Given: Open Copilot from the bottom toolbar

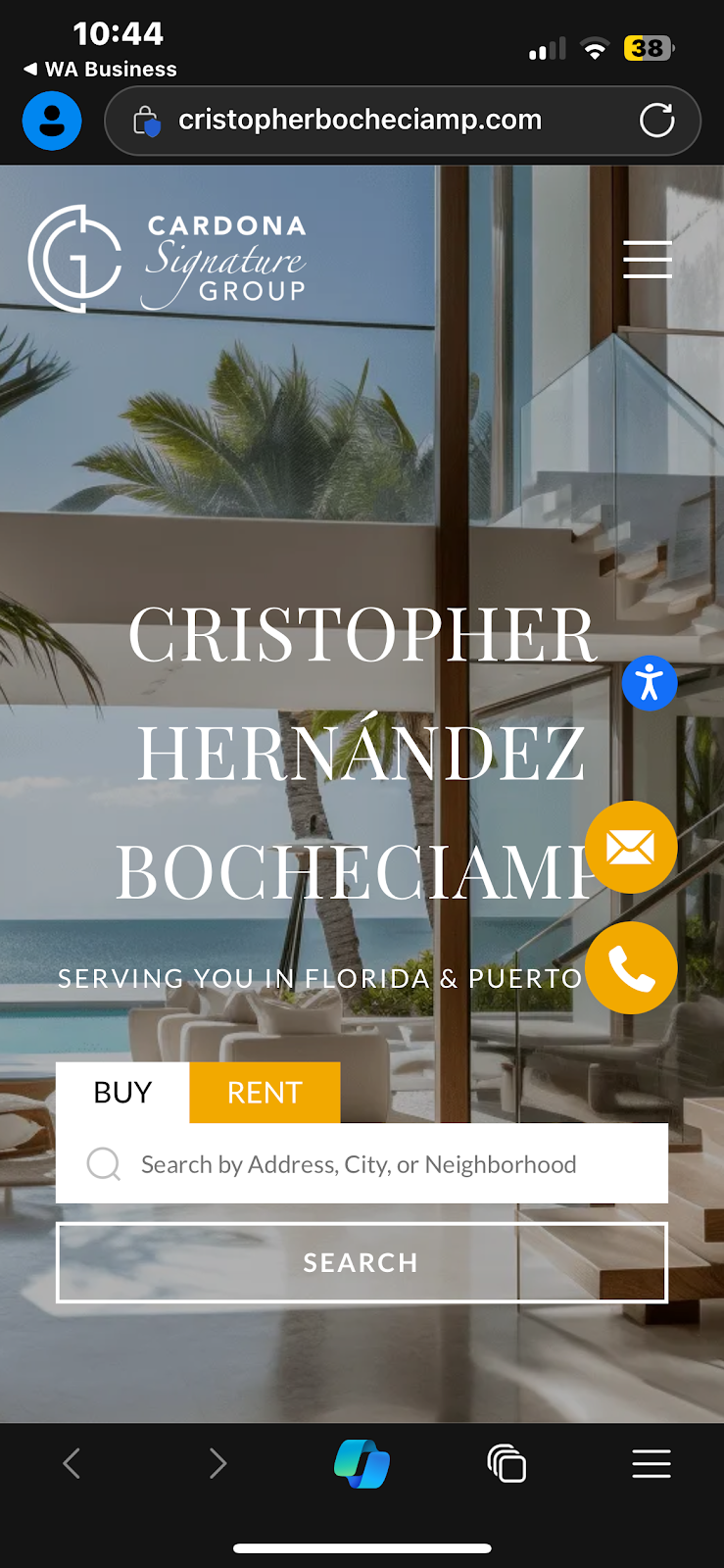Looking at the screenshot, I should 362,1463.
